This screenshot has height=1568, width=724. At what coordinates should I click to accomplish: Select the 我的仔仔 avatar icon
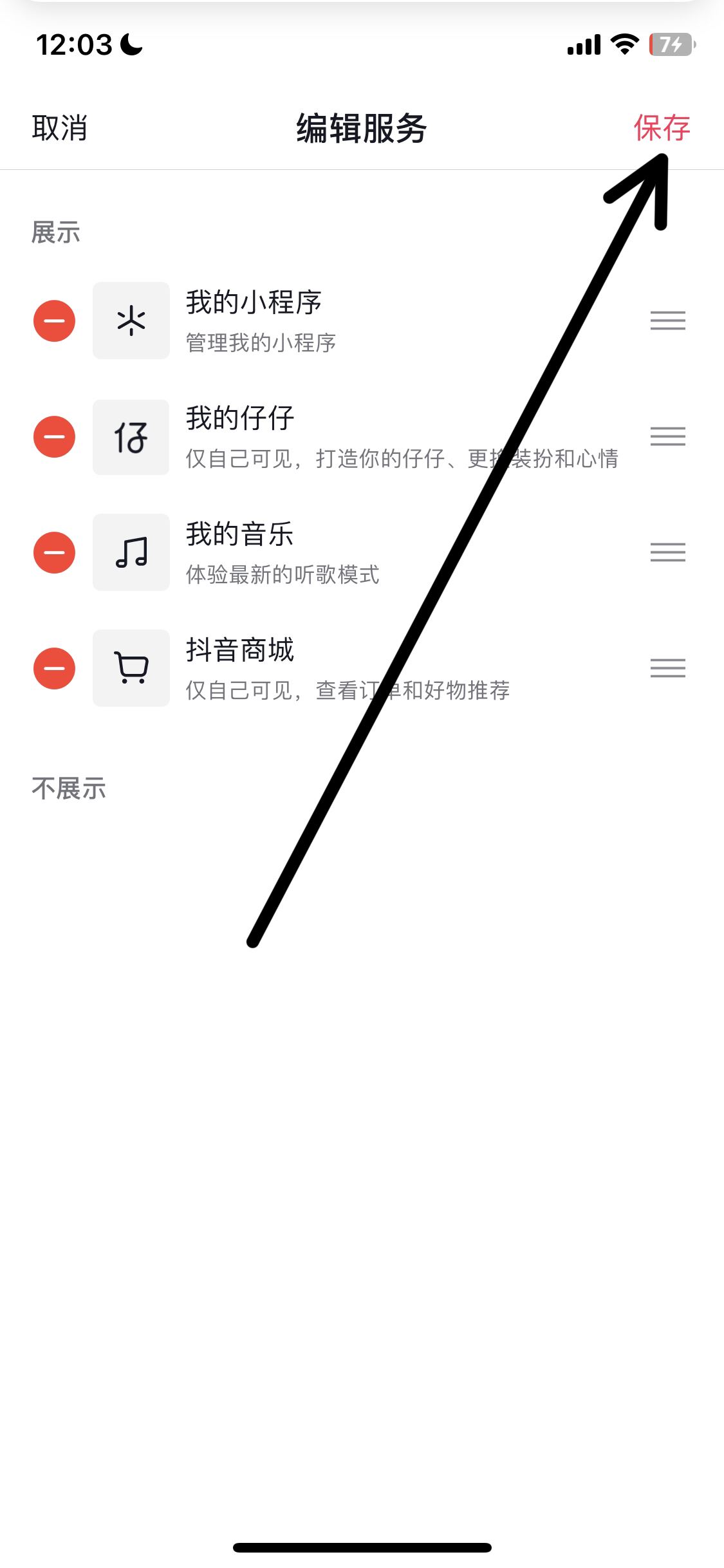pos(131,436)
